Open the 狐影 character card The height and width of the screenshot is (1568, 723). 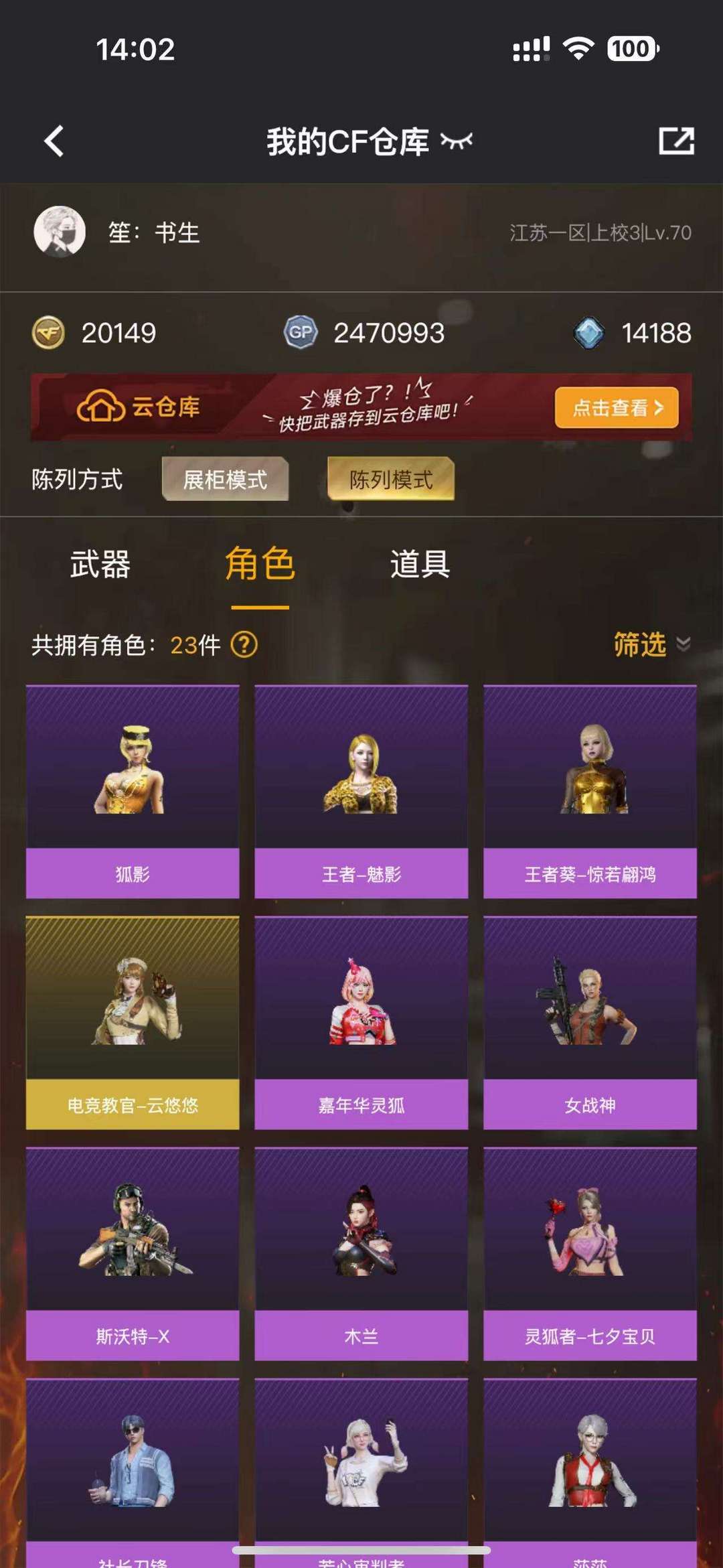(133, 791)
